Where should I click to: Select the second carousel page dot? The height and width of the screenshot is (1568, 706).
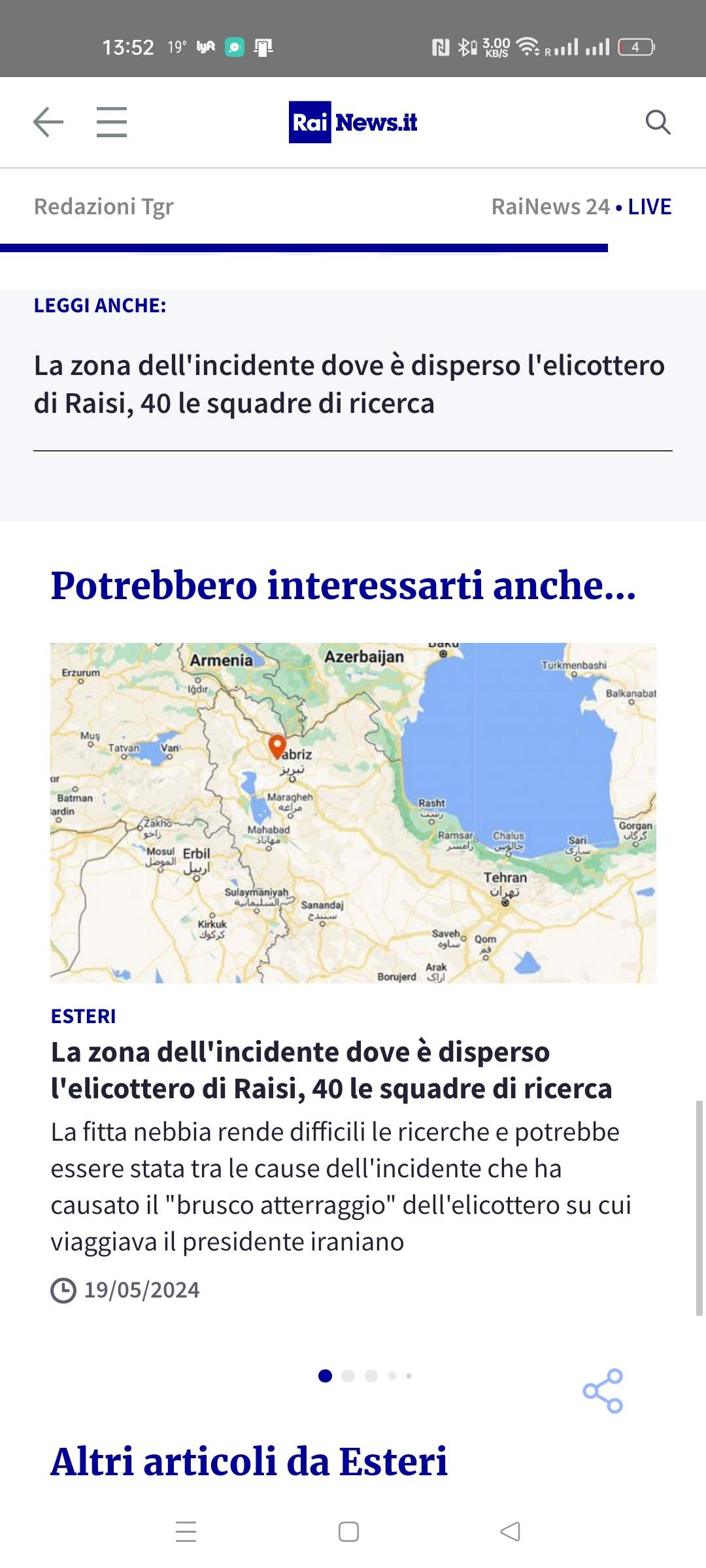(x=348, y=1376)
